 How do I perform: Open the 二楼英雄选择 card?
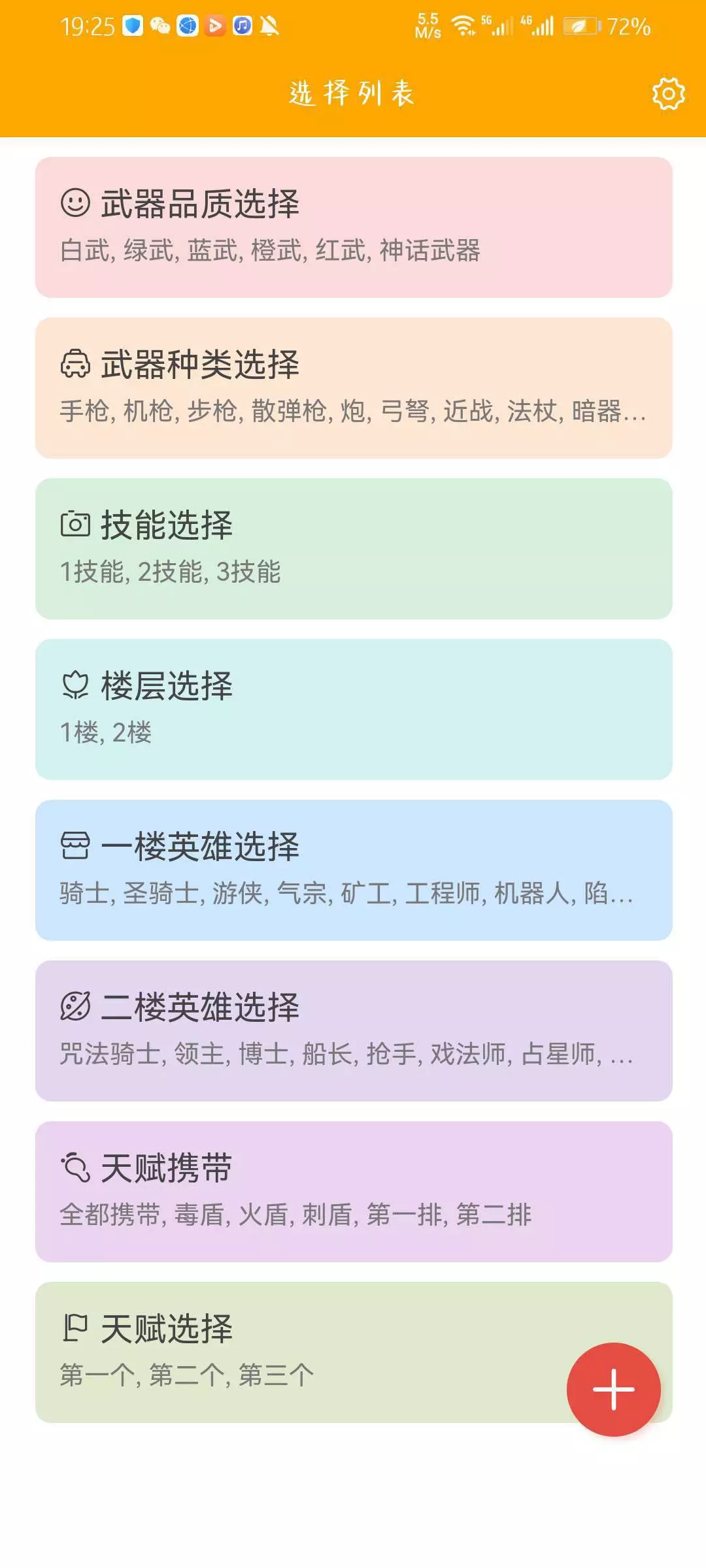[x=354, y=1031]
